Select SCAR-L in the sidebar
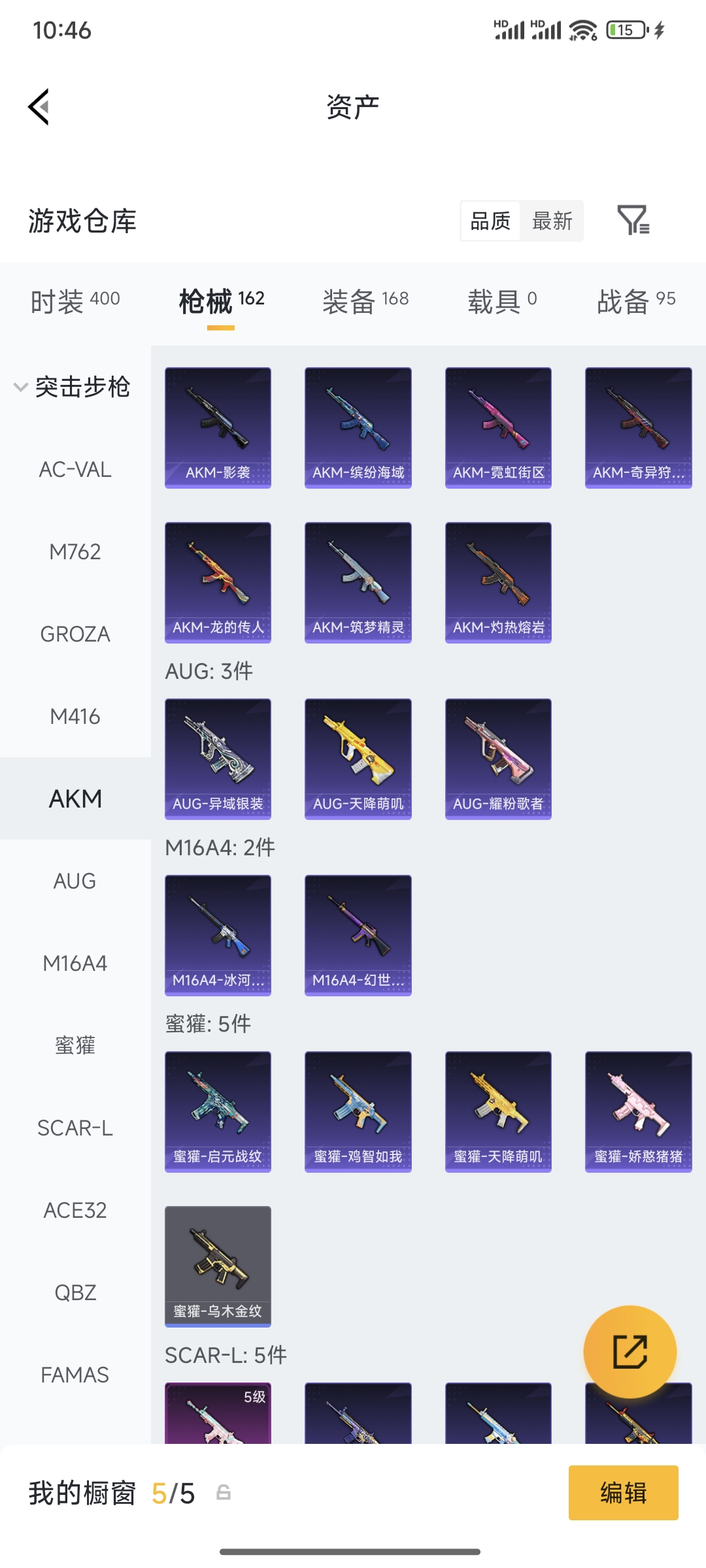The image size is (706, 1568). click(75, 1128)
